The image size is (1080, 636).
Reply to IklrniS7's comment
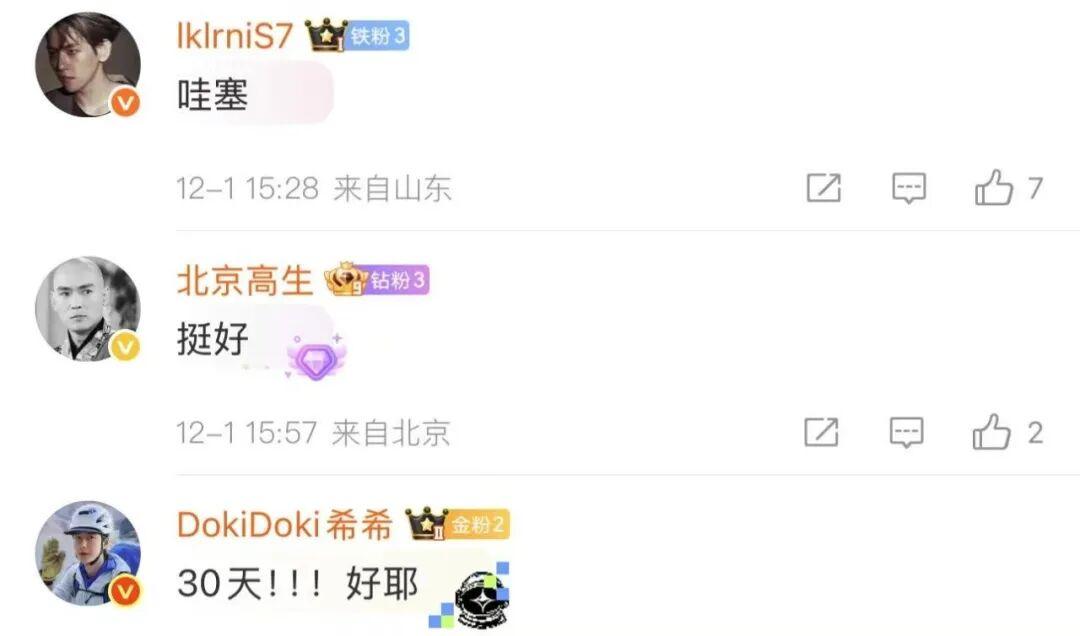pyautogui.click(x=908, y=188)
